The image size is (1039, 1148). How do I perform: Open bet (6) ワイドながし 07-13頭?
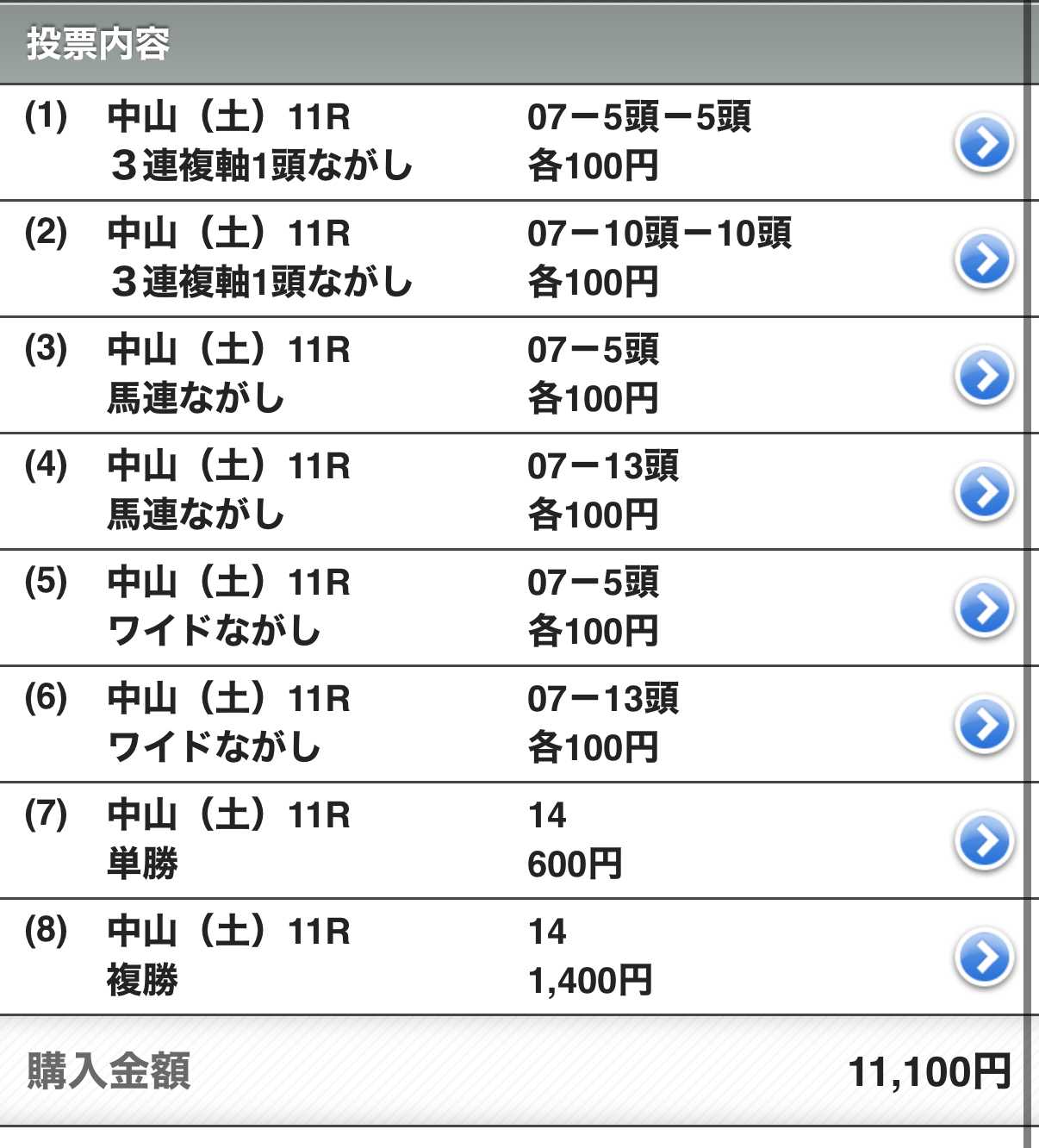(x=984, y=725)
